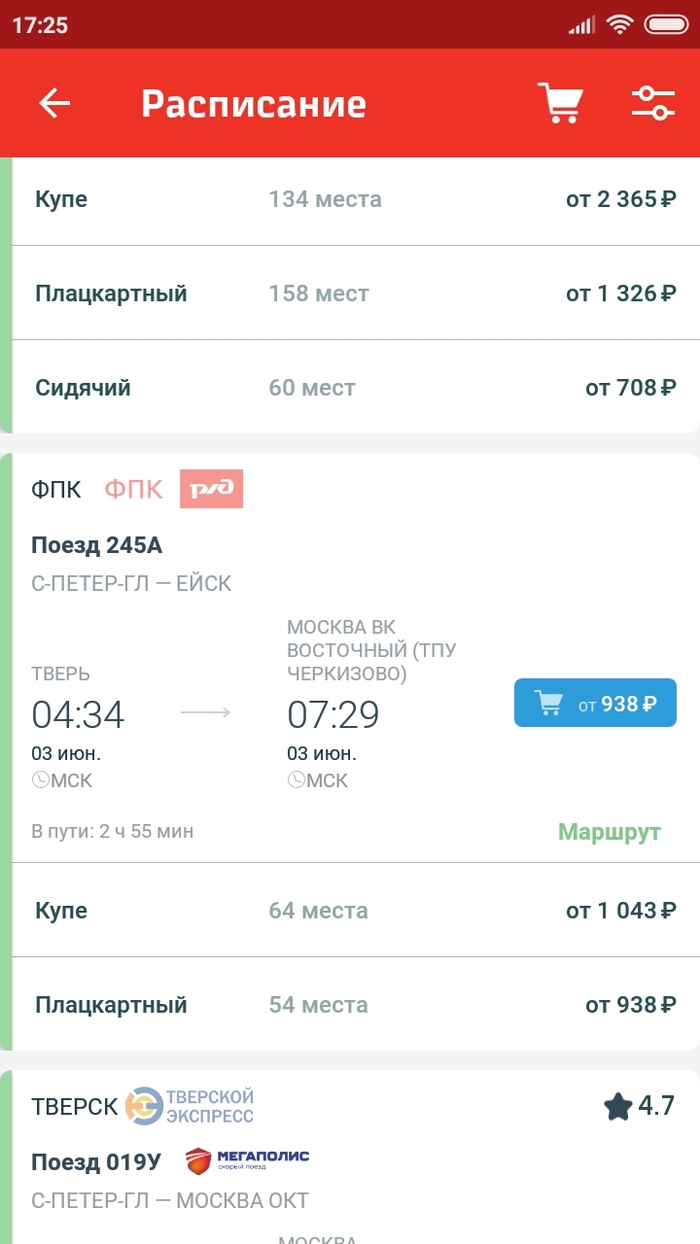The width and height of the screenshot is (700, 1244).
Task: Open the card for Поезд 019У Мегаполис
Action: click(356, 1157)
